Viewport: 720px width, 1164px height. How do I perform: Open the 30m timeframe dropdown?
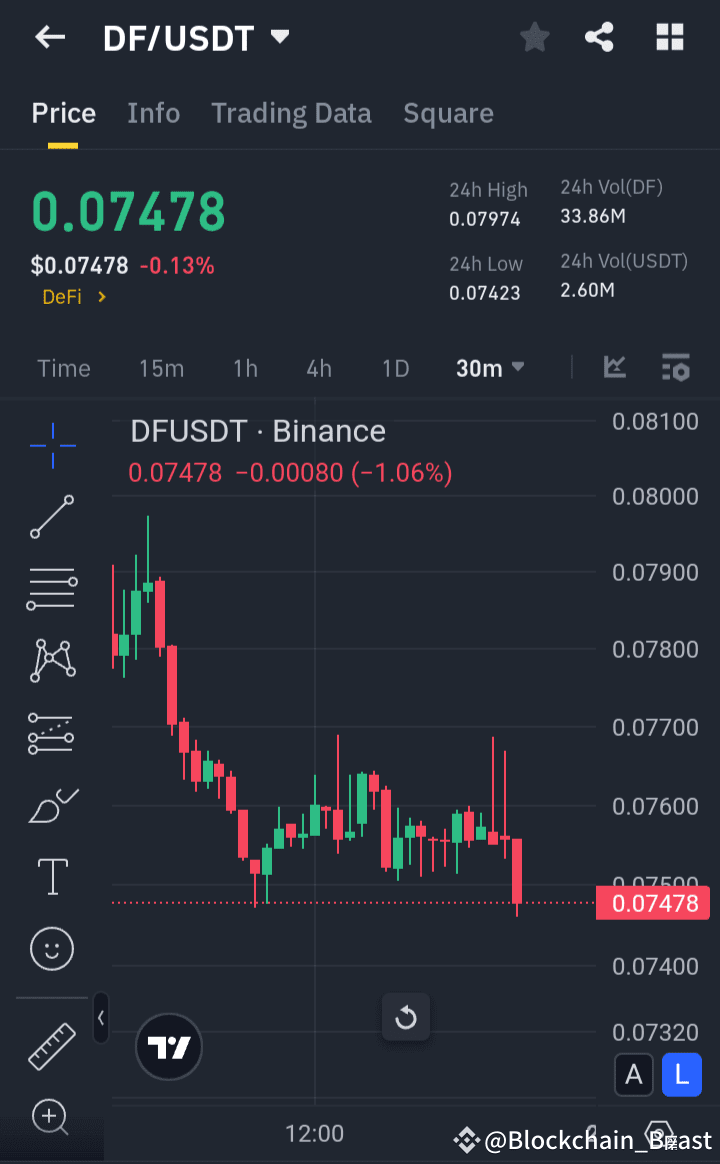pos(489,368)
